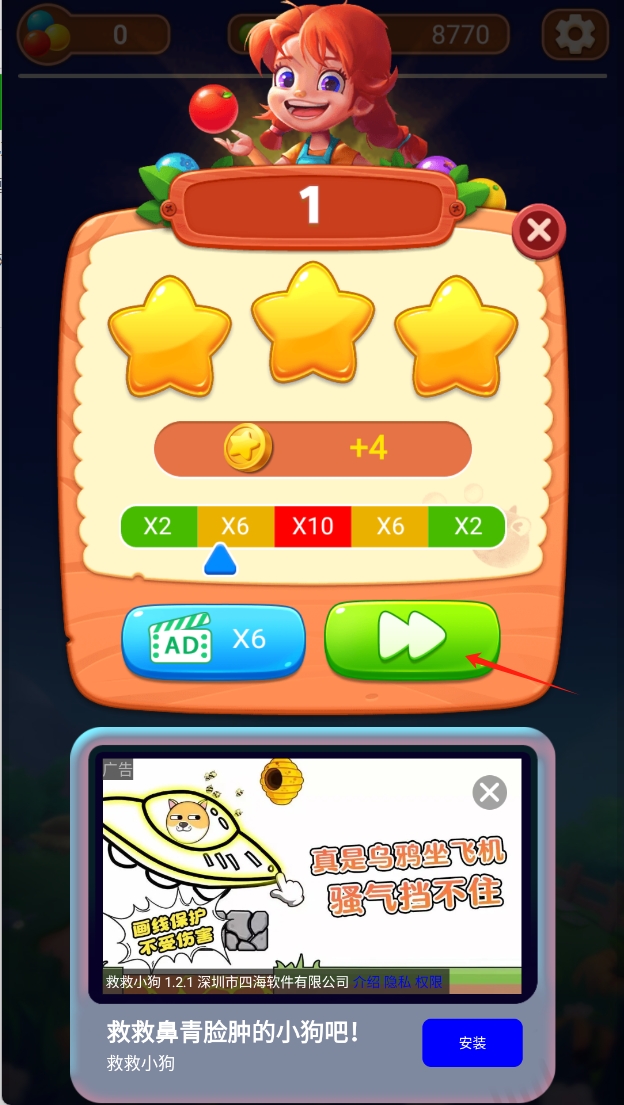The image size is (624, 1105).
Task: Open the 介绍 link in the ad
Action: (366, 982)
